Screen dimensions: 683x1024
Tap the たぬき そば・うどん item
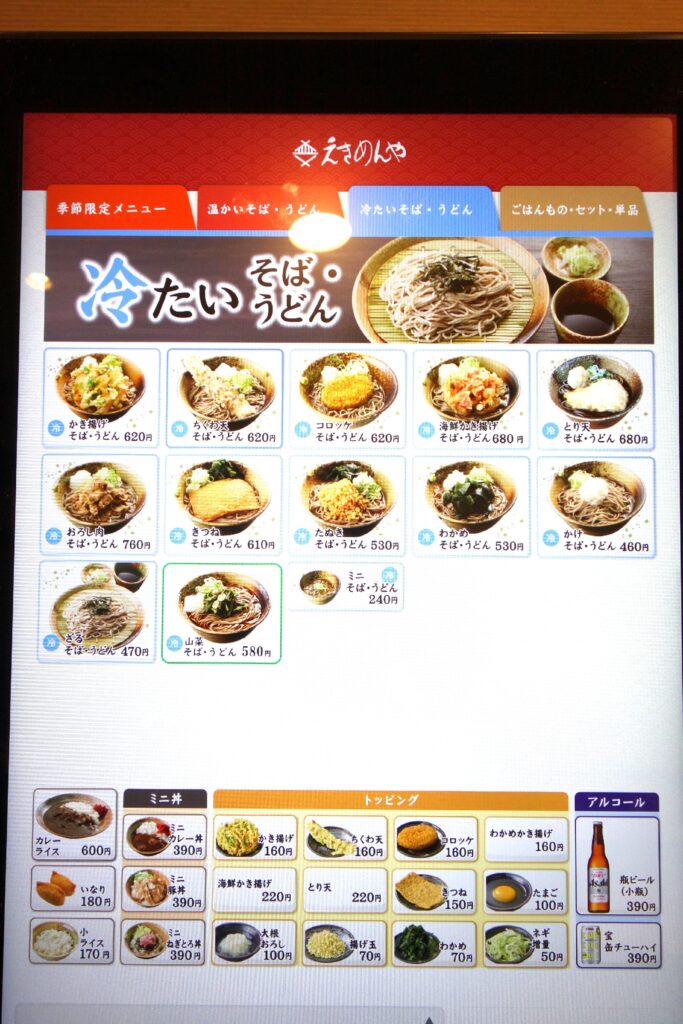pos(347,504)
